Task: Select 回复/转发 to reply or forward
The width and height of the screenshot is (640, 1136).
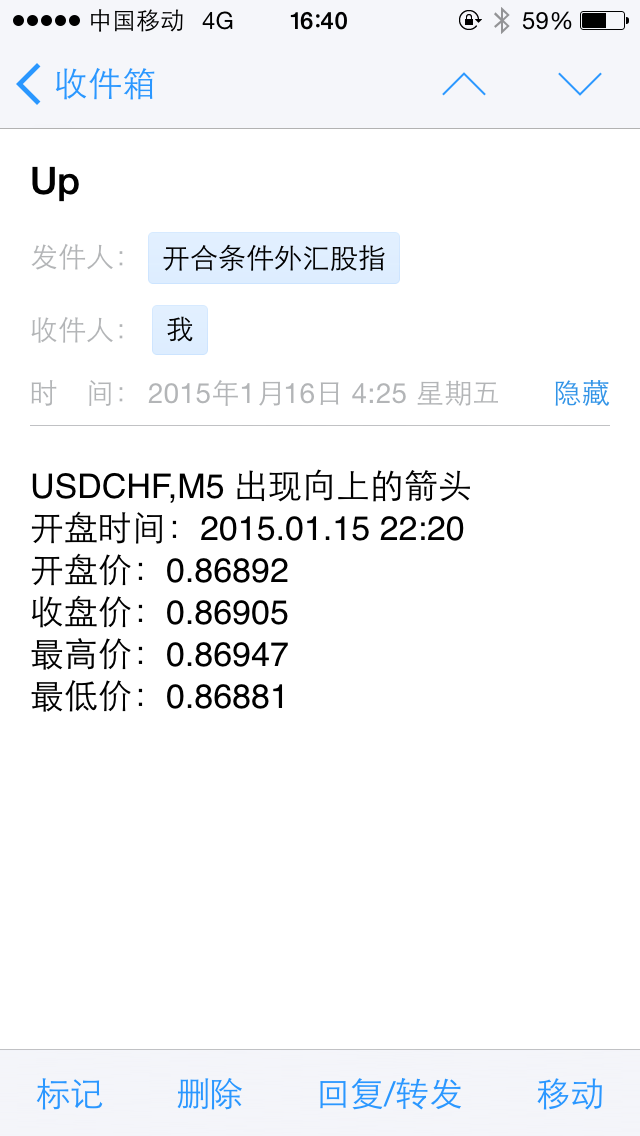Action: pos(390,1093)
